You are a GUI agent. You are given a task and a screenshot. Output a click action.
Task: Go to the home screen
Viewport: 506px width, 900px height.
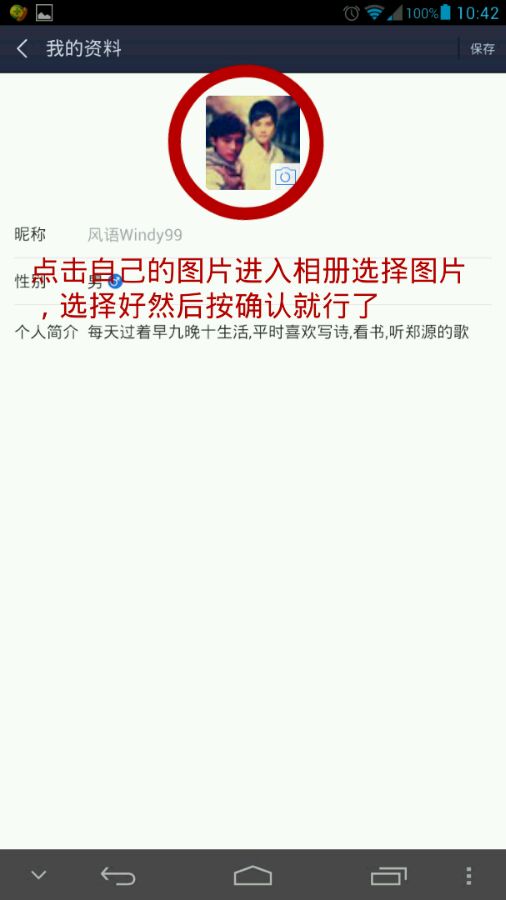click(252, 875)
